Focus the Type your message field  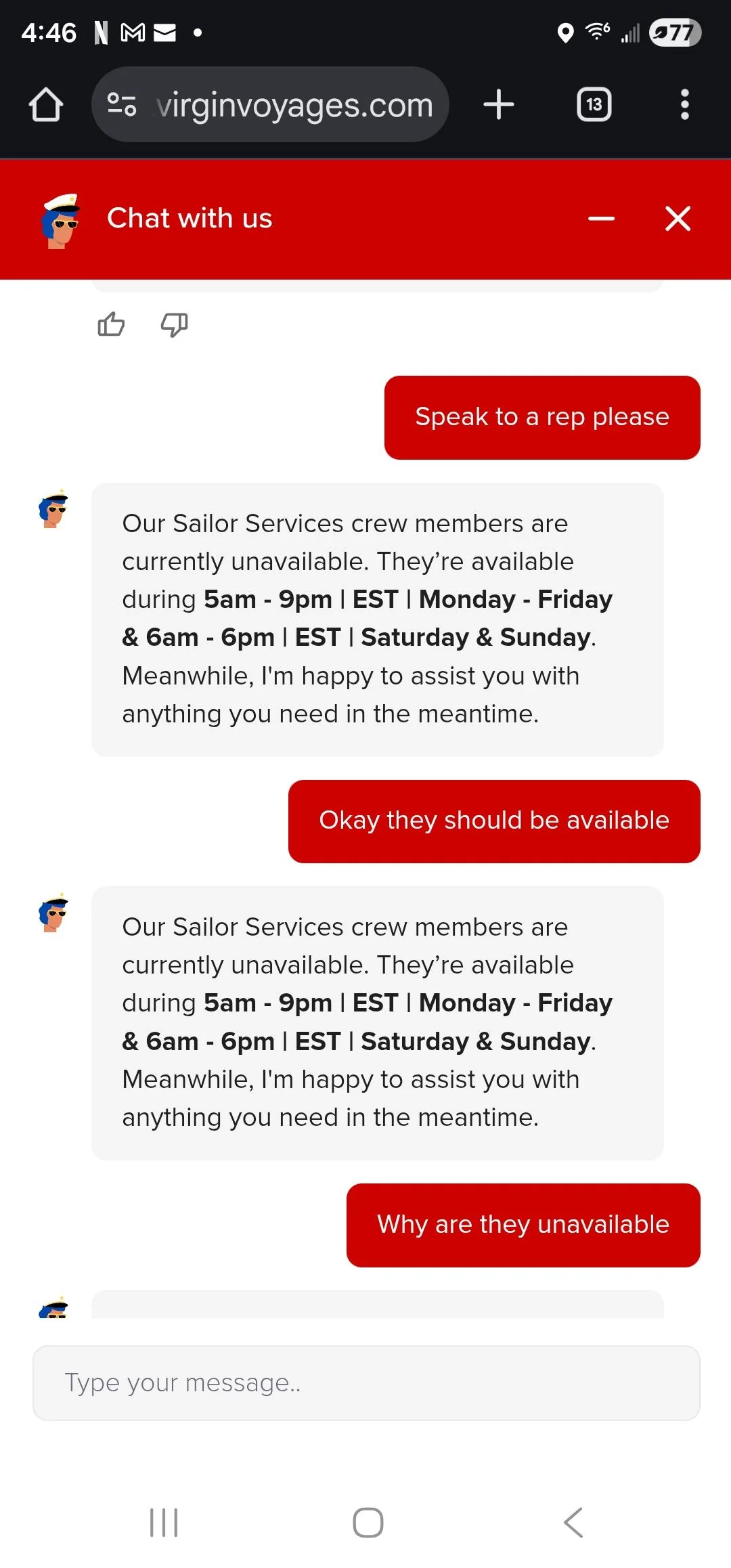(365, 1383)
